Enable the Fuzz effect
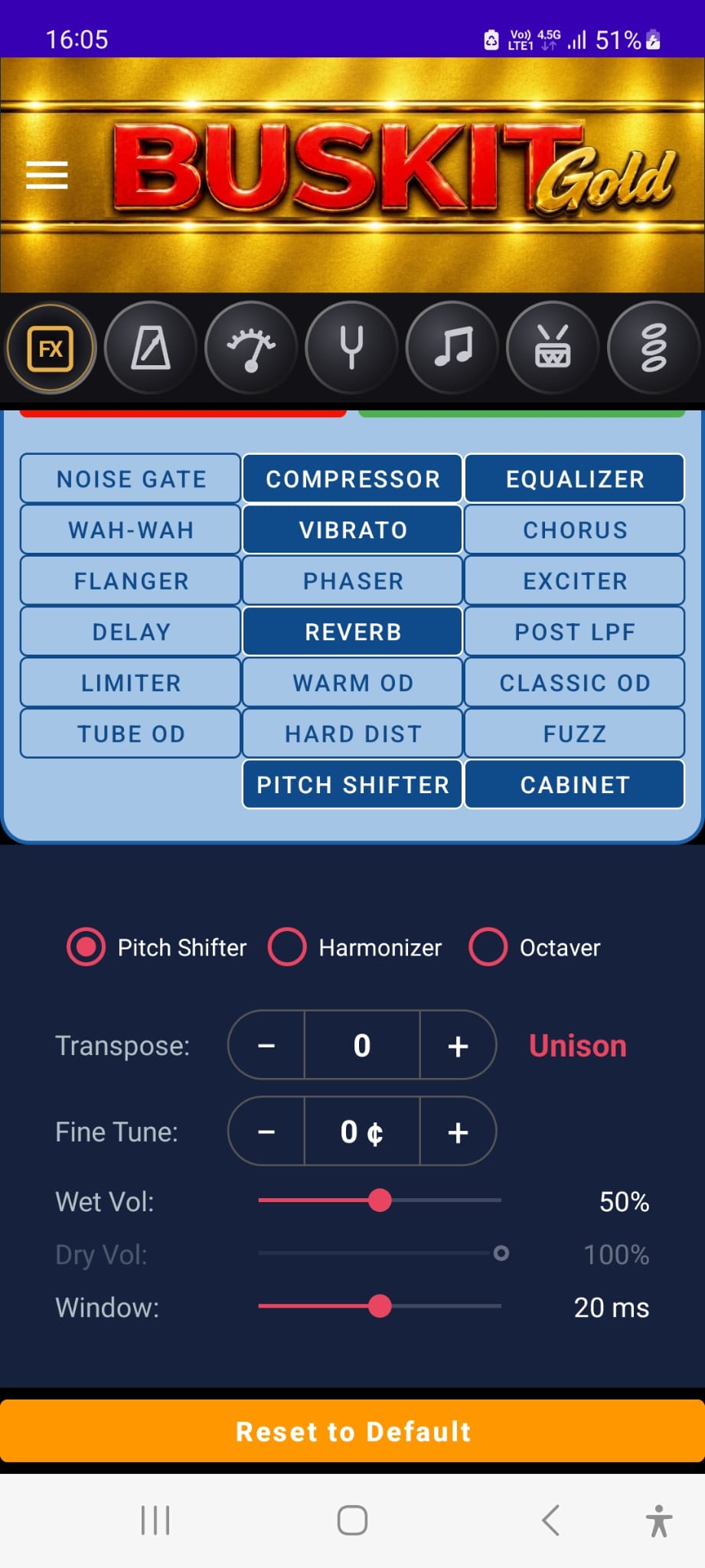 coord(575,733)
